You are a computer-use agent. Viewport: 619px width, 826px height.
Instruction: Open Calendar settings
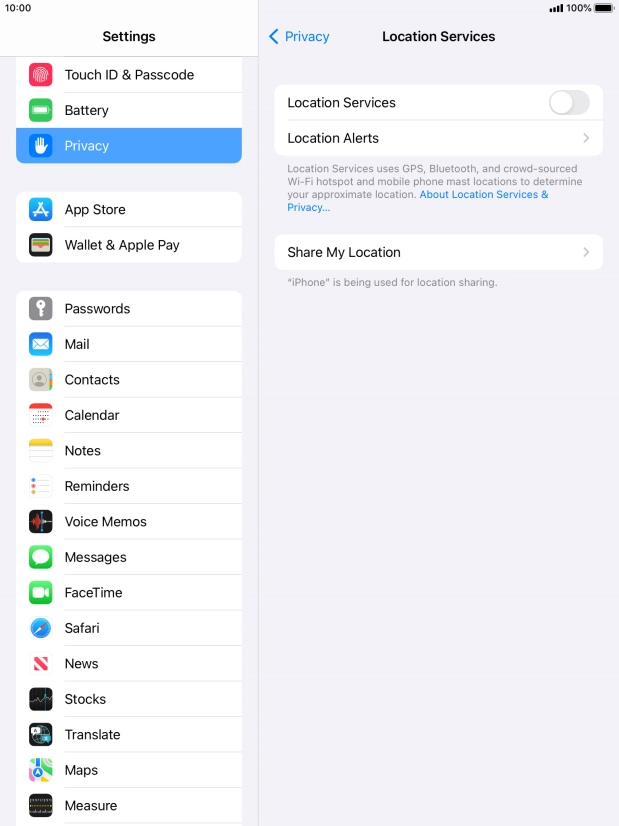[129, 415]
